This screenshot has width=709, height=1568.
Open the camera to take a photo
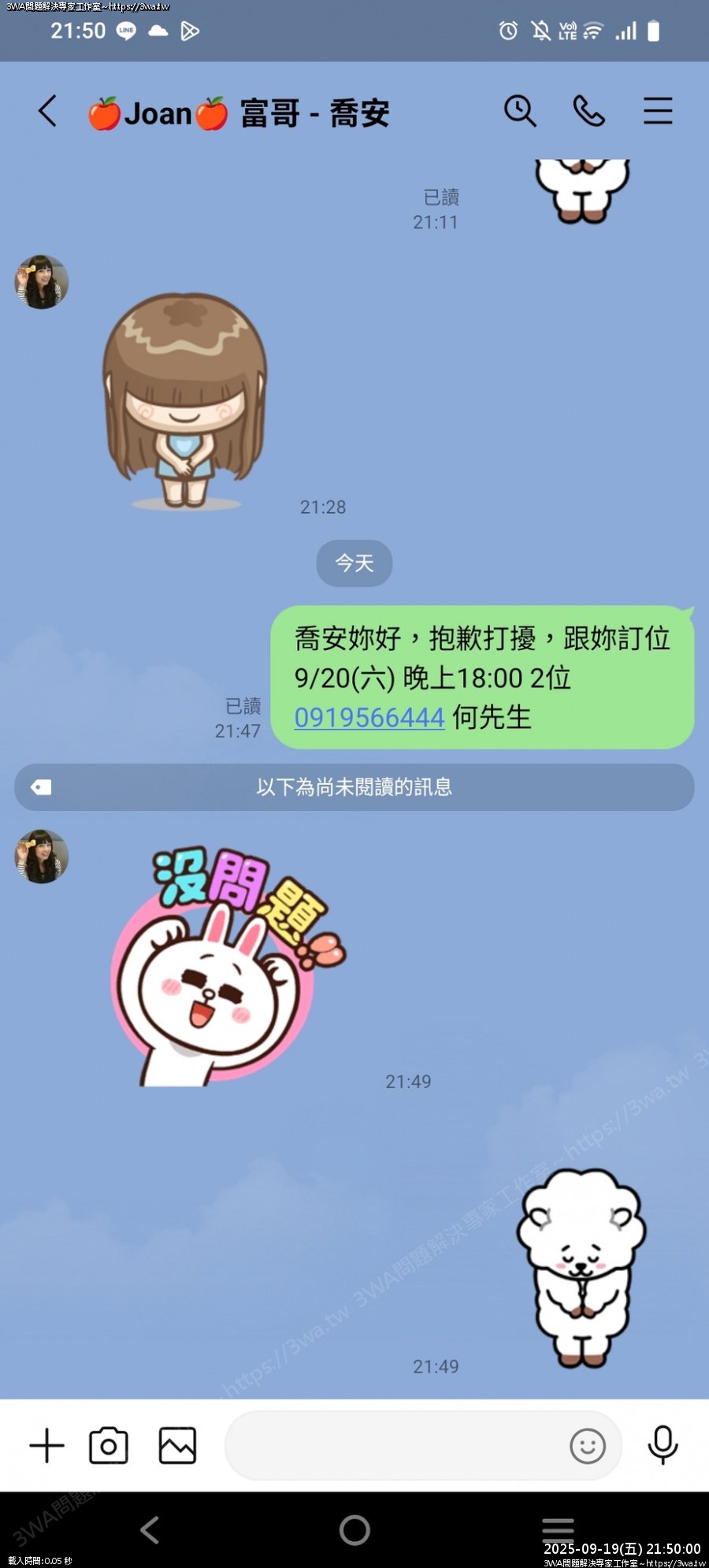pos(109,1446)
